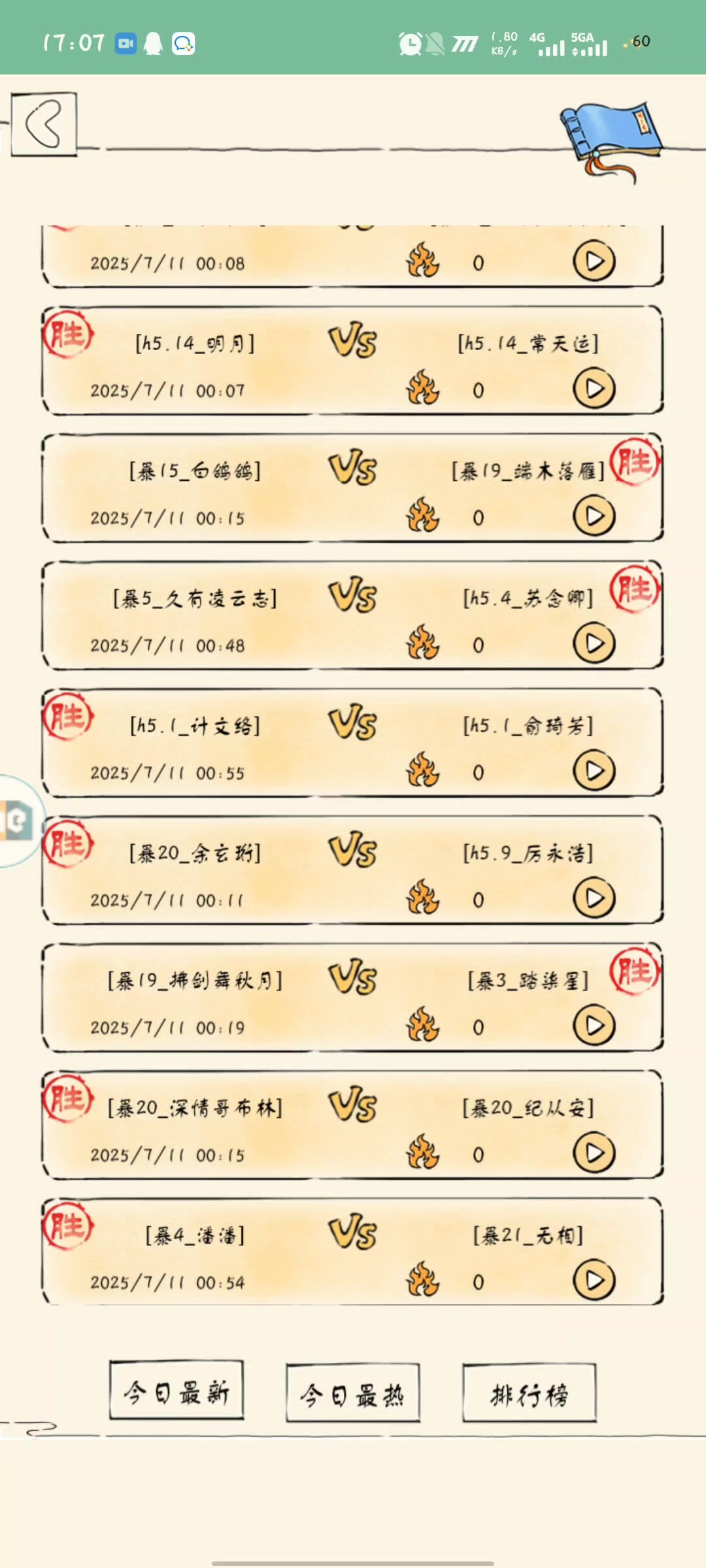
Task: Play the replay of 久有凌云志 vs 苏念卿
Action: point(594,644)
